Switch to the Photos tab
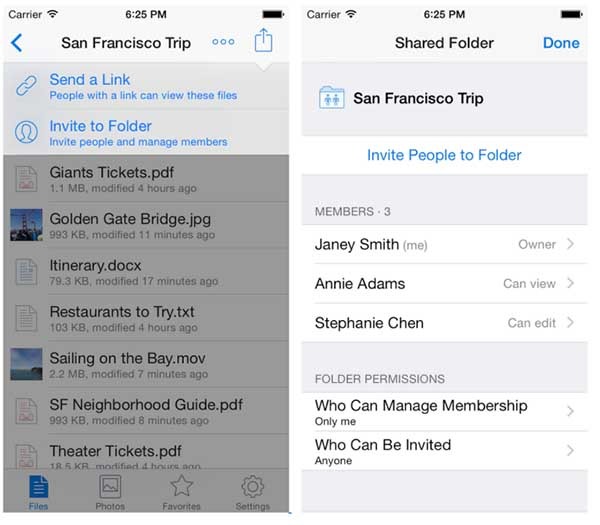The width and height of the screenshot is (600, 525). coord(110,493)
